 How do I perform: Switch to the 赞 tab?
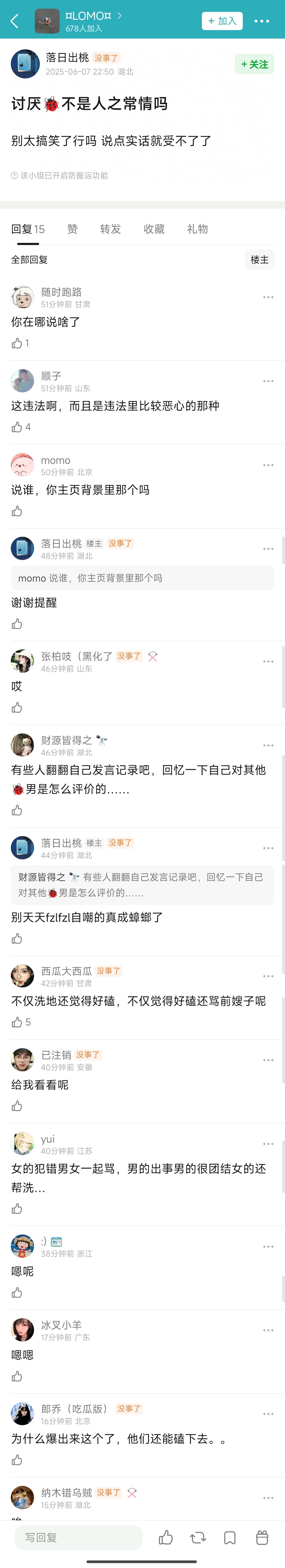[x=73, y=229]
